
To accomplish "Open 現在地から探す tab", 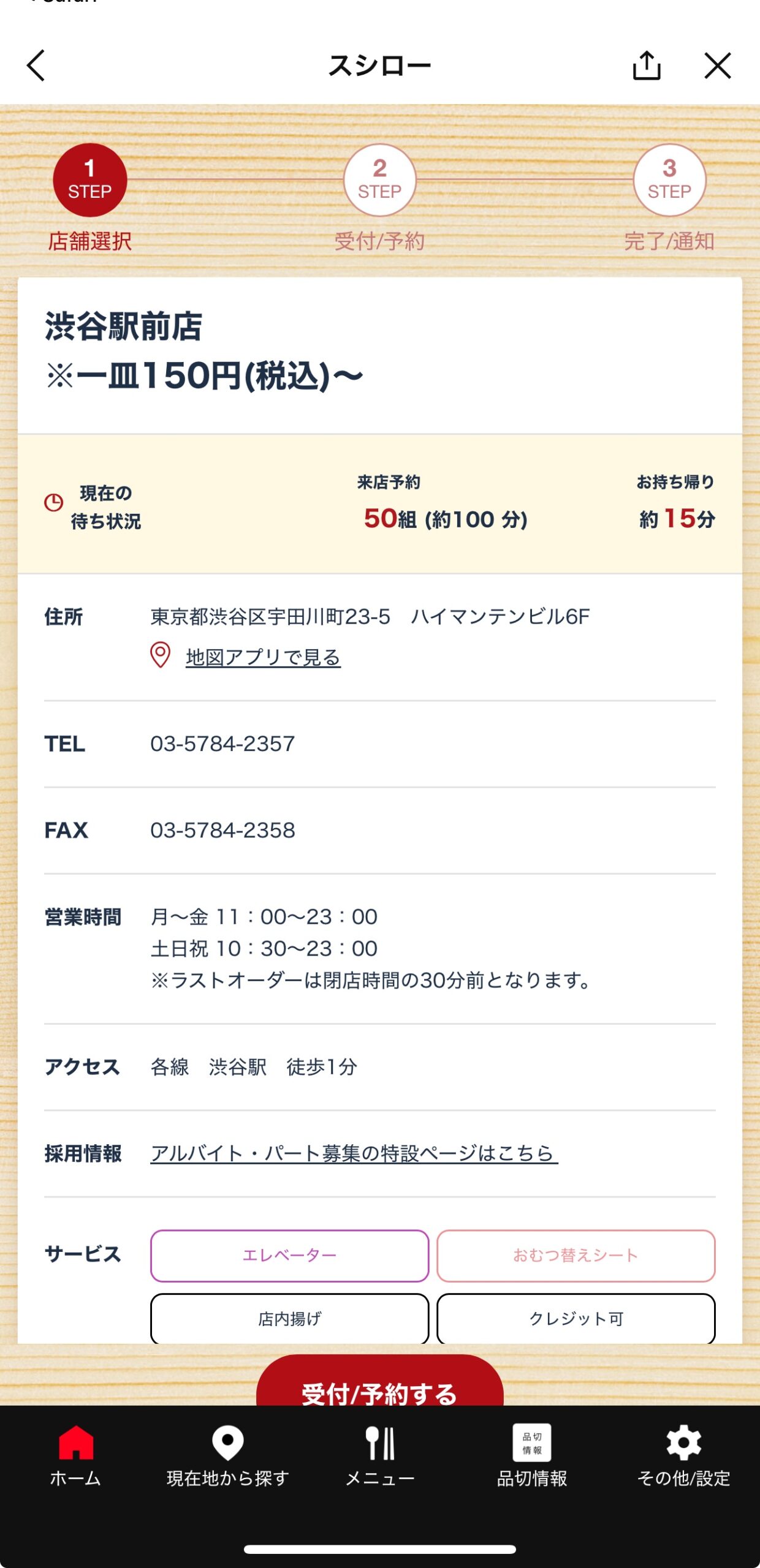I will pos(227,1457).
